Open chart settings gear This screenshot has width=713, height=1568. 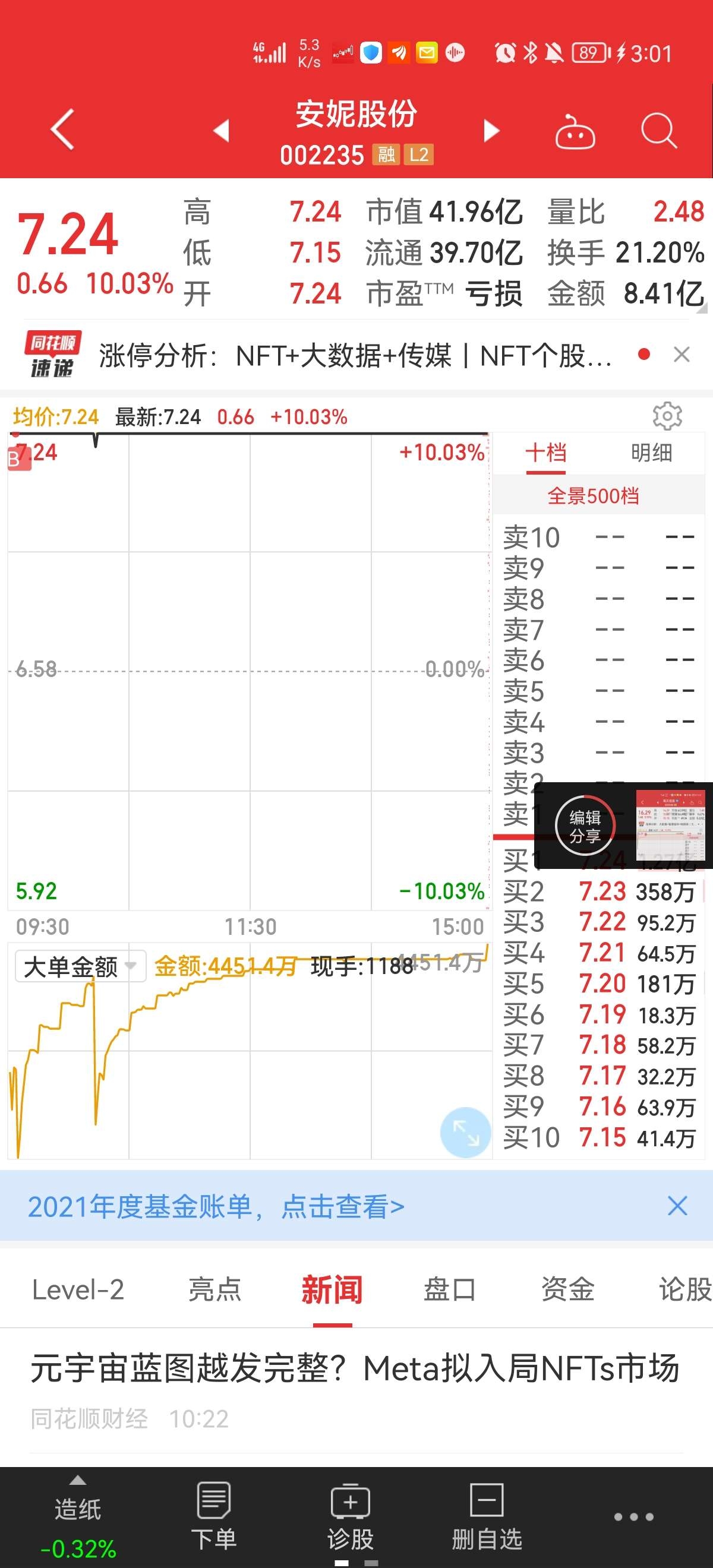tap(667, 416)
